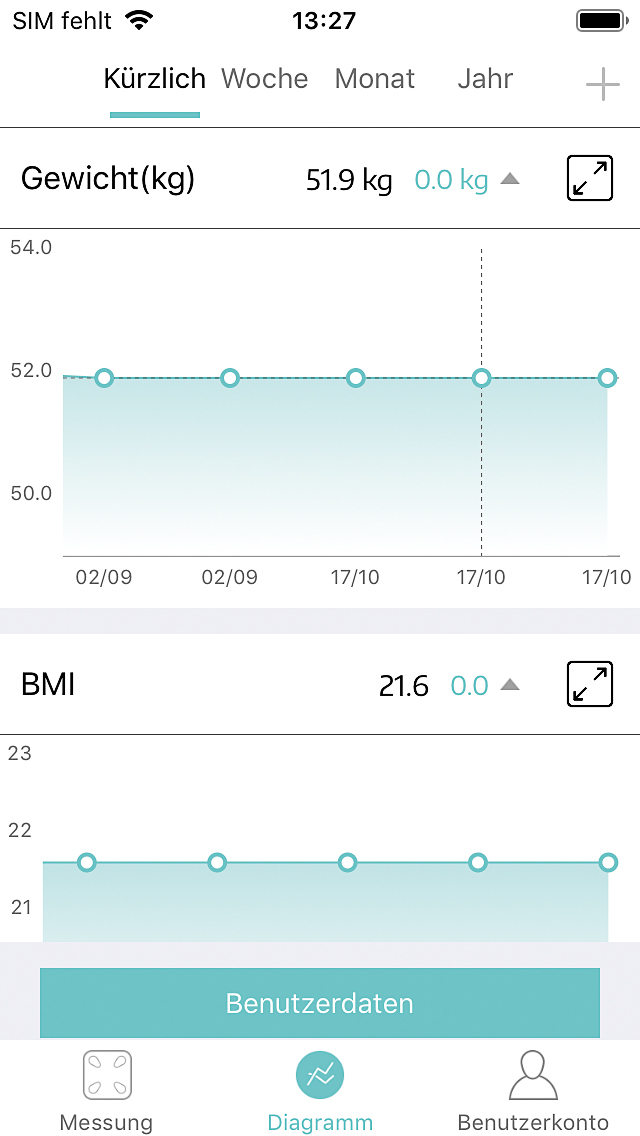Expand the BMI chart to fullscreen
Viewport: 640px width, 1136px height.
pos(590,685)
